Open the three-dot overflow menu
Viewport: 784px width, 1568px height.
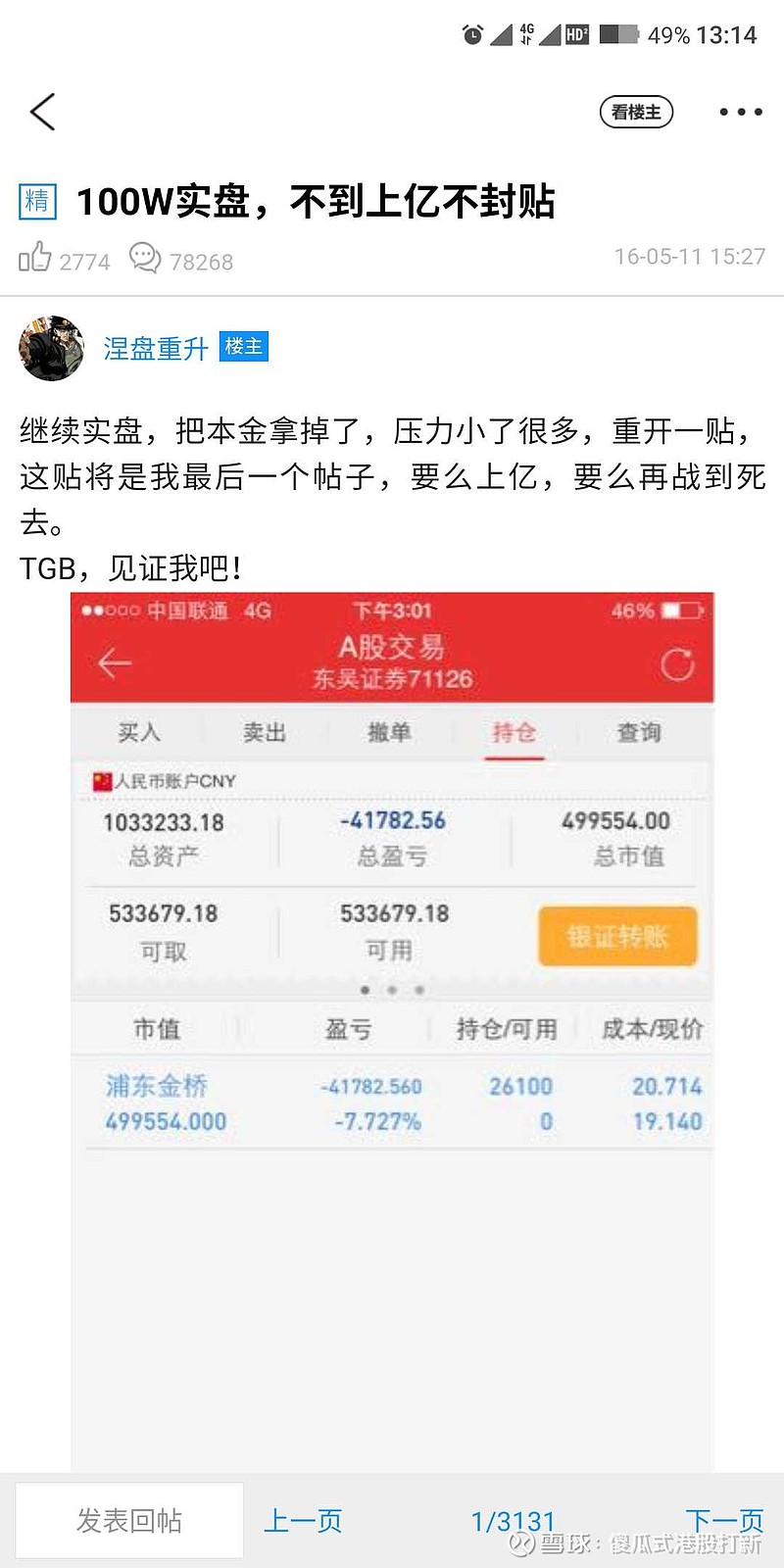(x=741, y=112)
